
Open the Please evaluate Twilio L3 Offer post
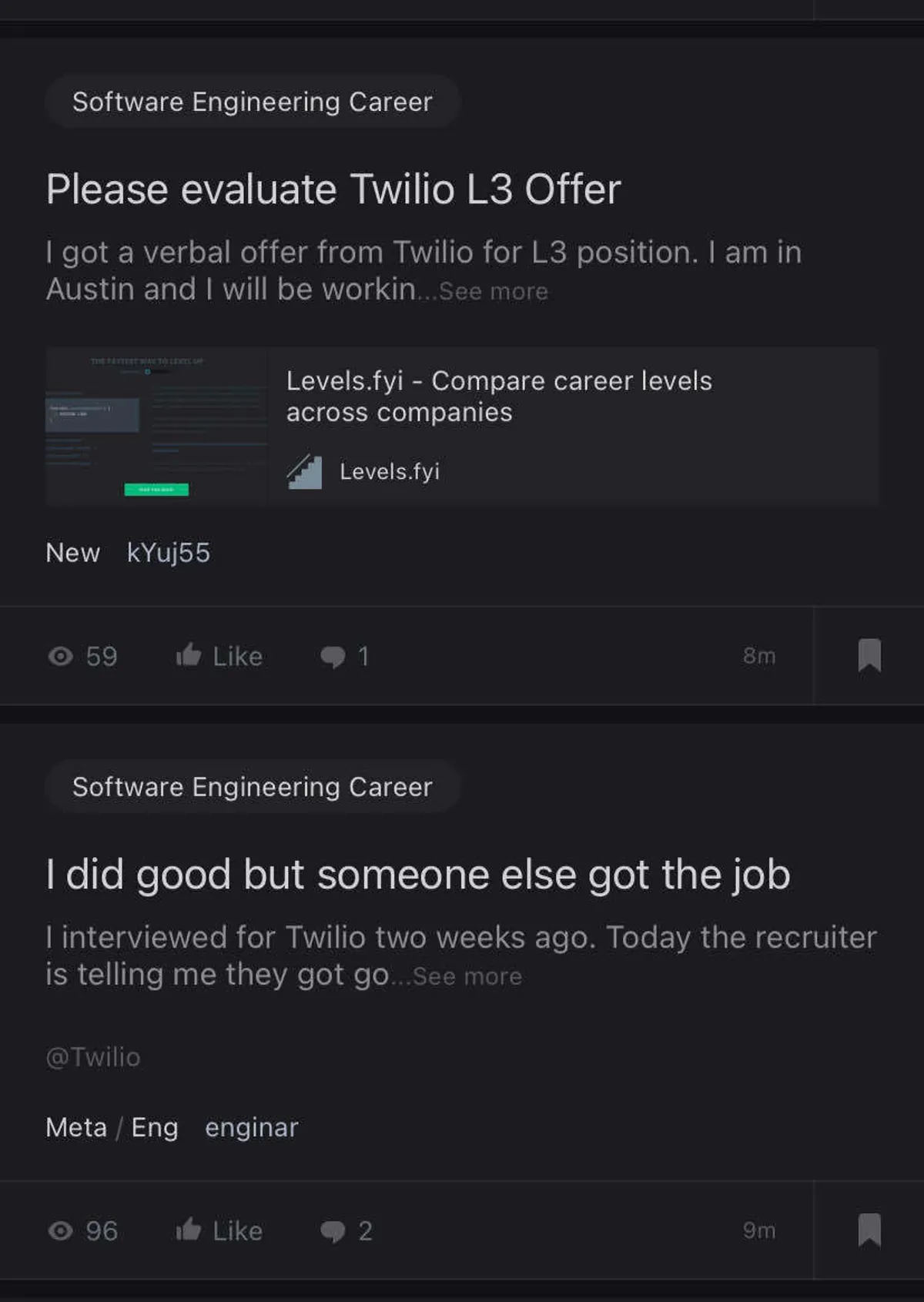[333, 189]
